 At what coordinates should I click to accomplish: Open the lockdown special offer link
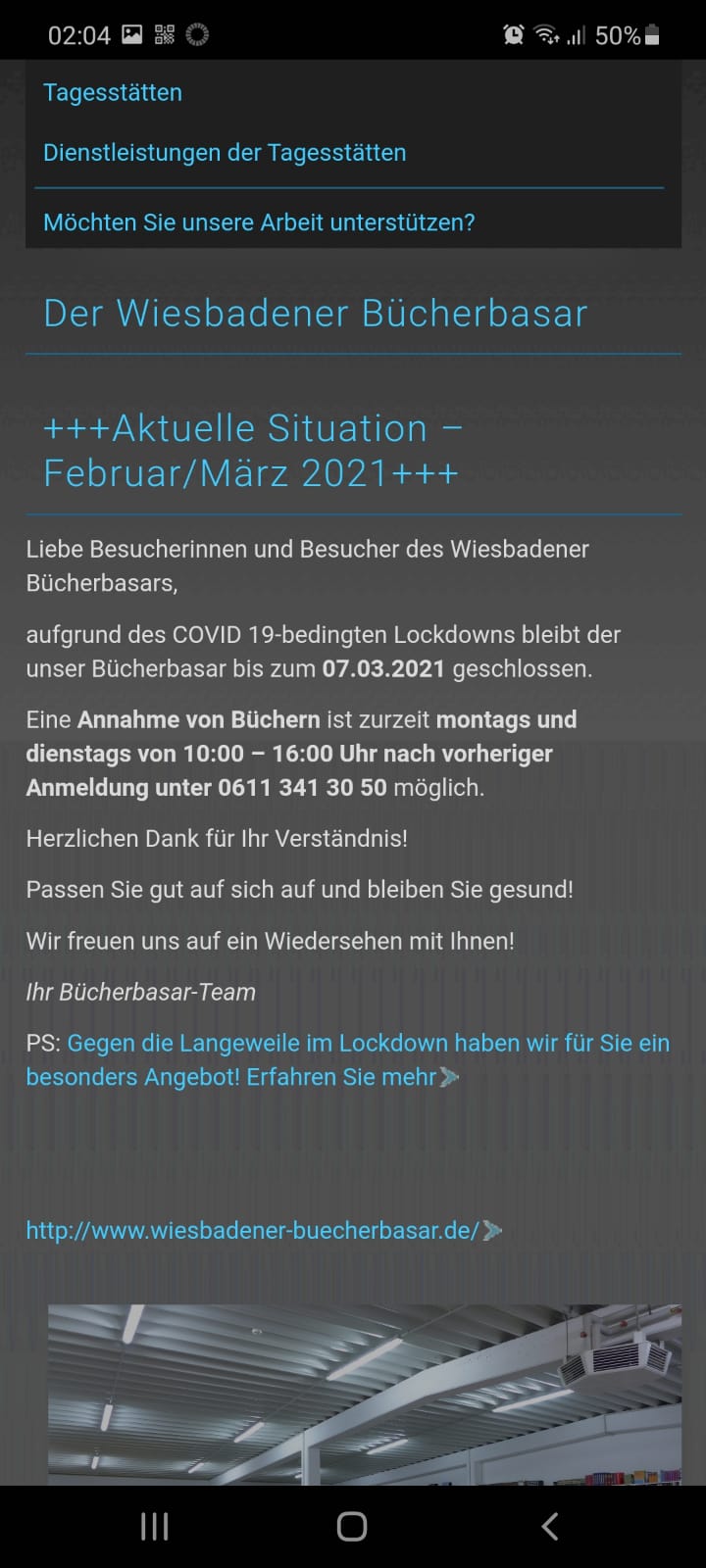[x=348, y=1059]
